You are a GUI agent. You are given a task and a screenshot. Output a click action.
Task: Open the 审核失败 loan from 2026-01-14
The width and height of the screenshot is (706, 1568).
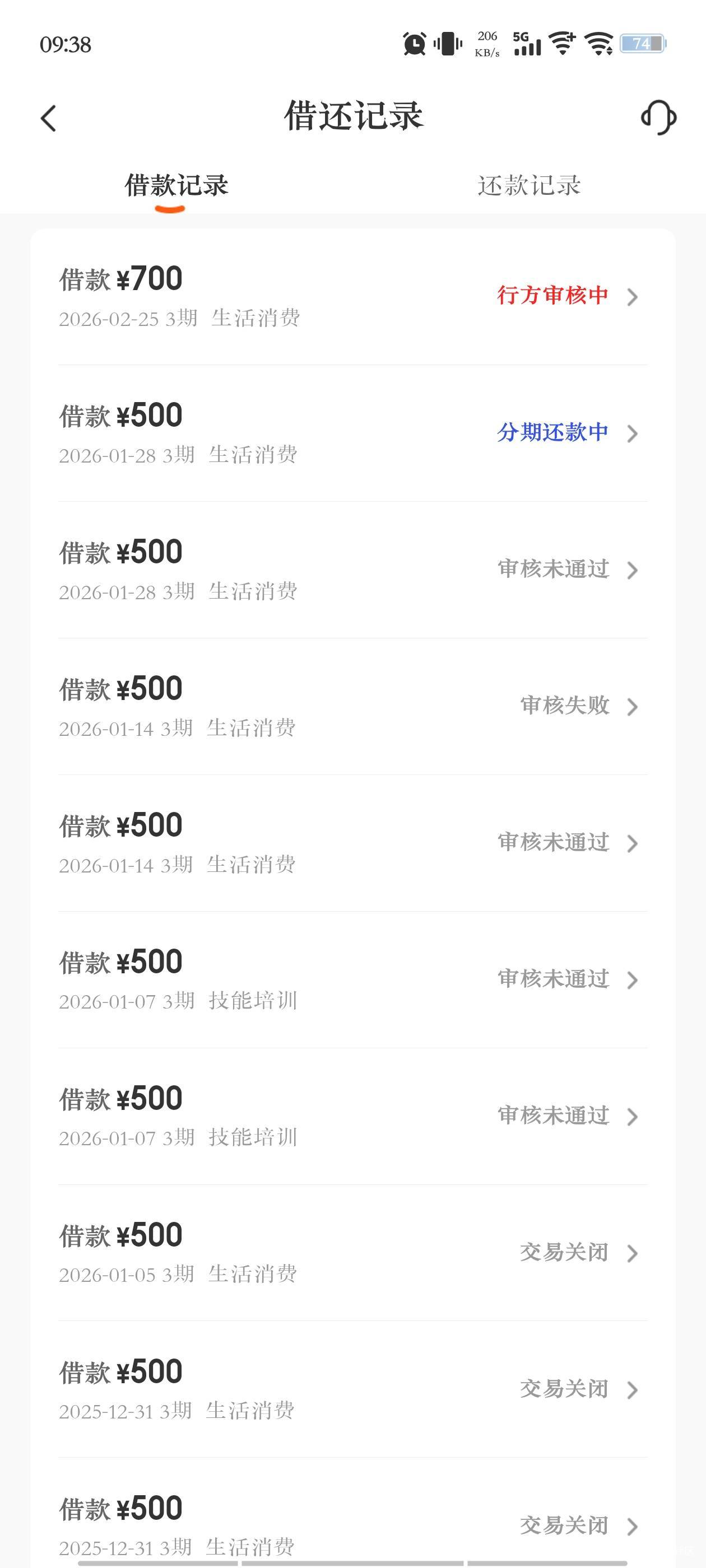point(352,706)
